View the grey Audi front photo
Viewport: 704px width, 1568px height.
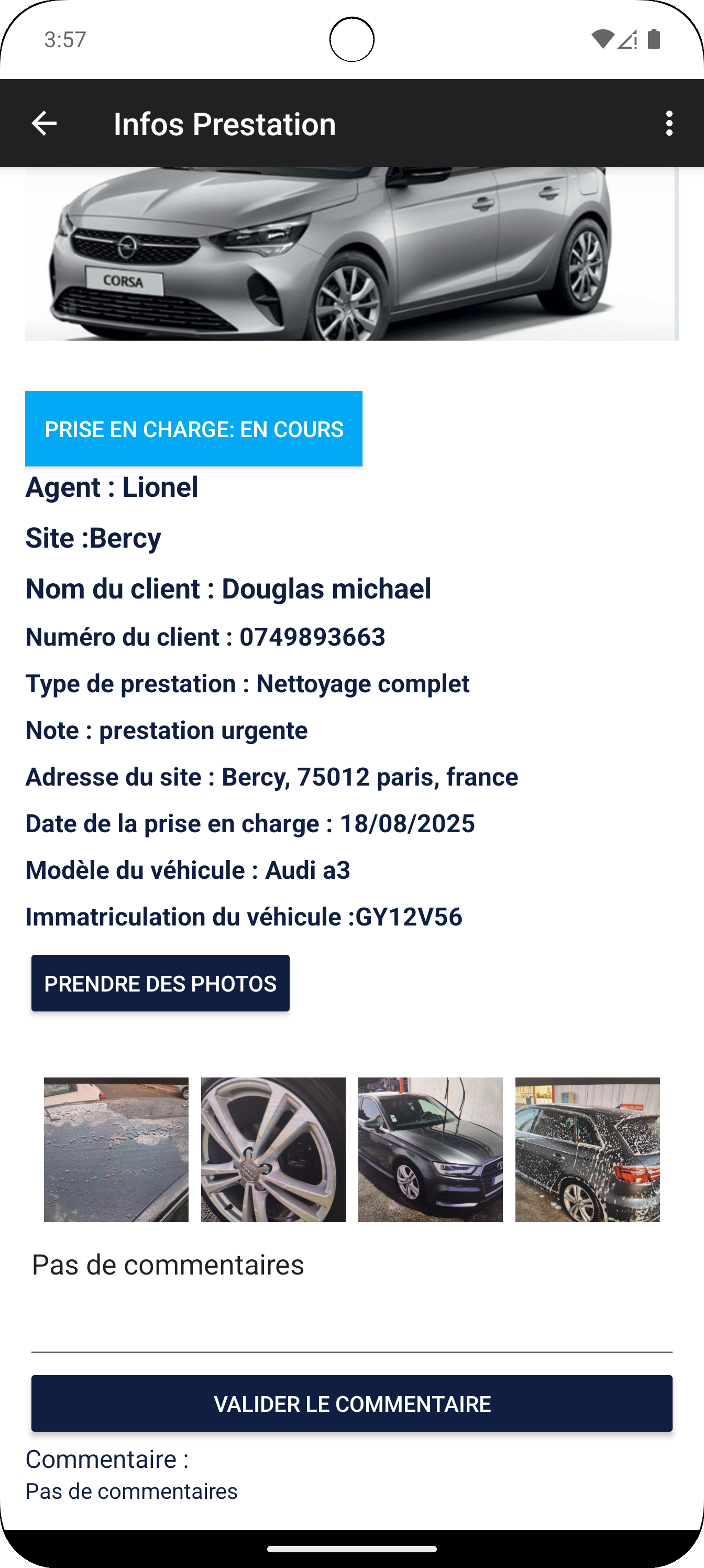[x=430, y=1149]
